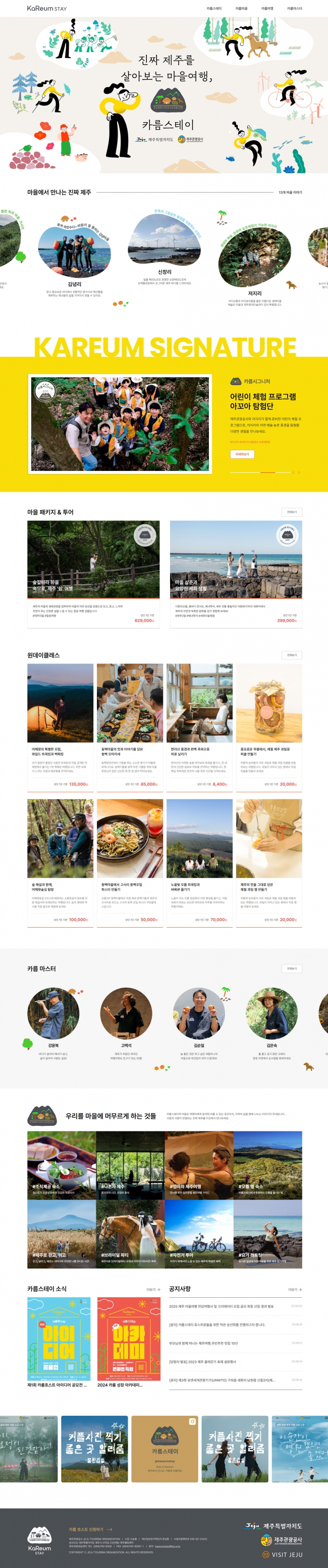Select 카름마스터 in the top navigation

click(295, 9)
